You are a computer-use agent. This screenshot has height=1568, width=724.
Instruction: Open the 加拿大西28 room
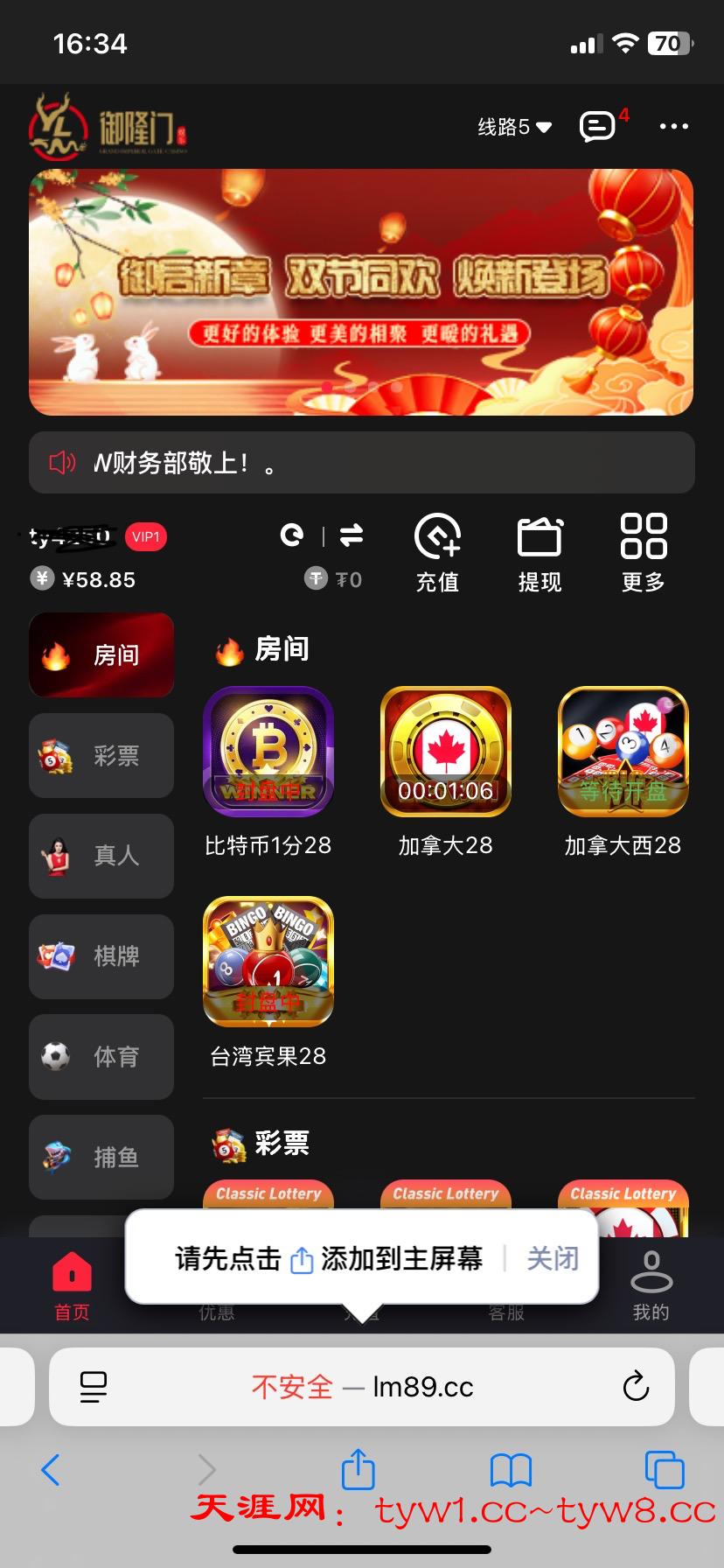[x=623, y=752]
